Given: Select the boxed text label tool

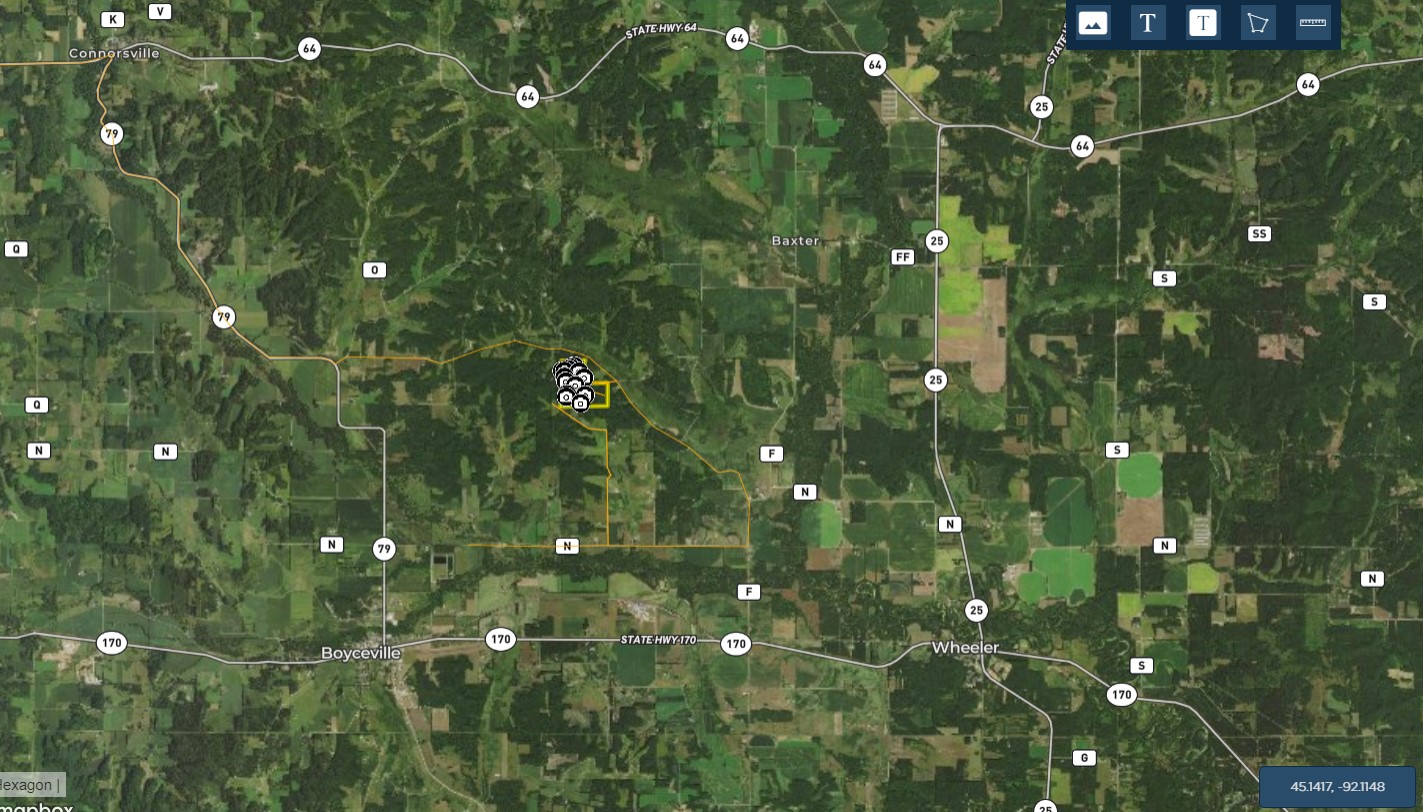Looking at the screenshot, I should coord(1202,22).
